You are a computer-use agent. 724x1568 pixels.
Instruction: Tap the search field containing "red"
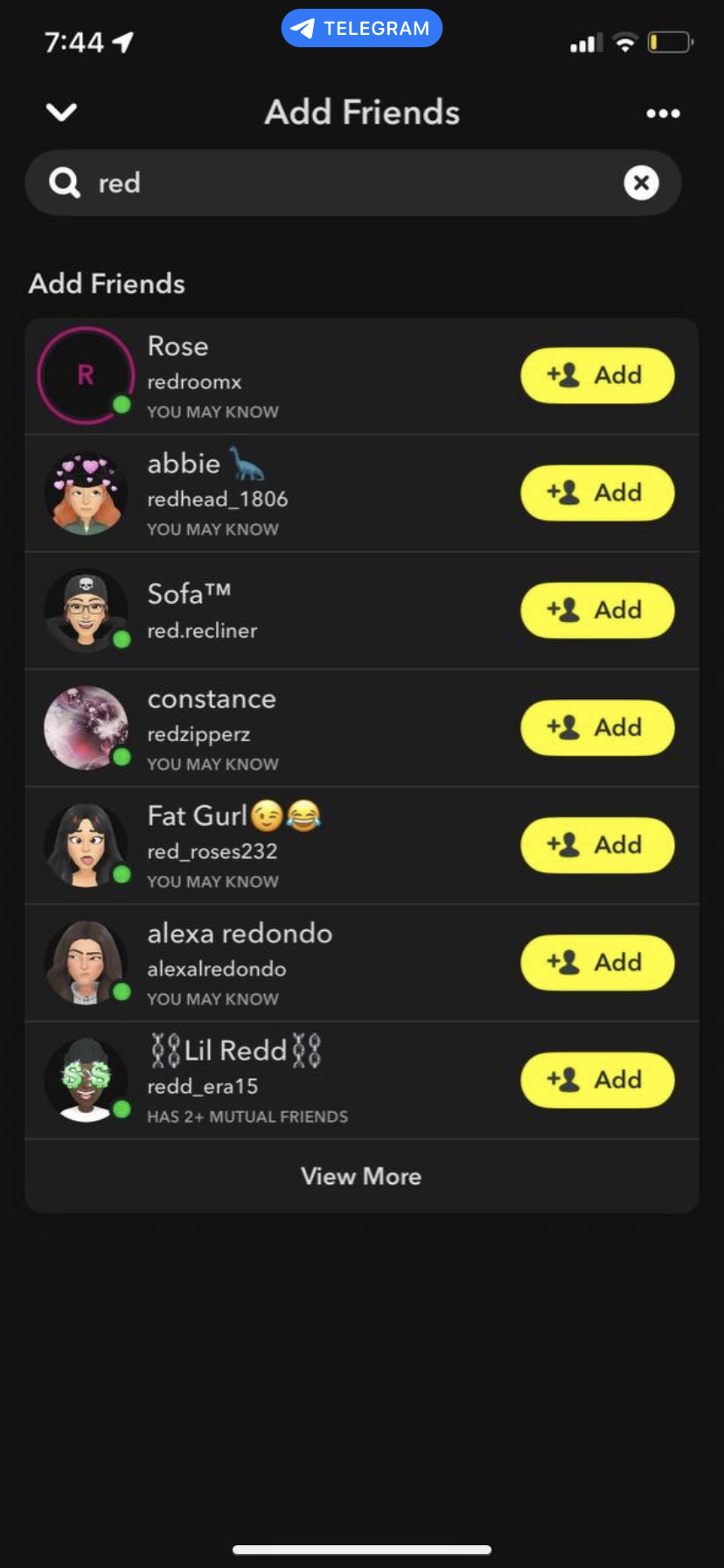point(350,183)
